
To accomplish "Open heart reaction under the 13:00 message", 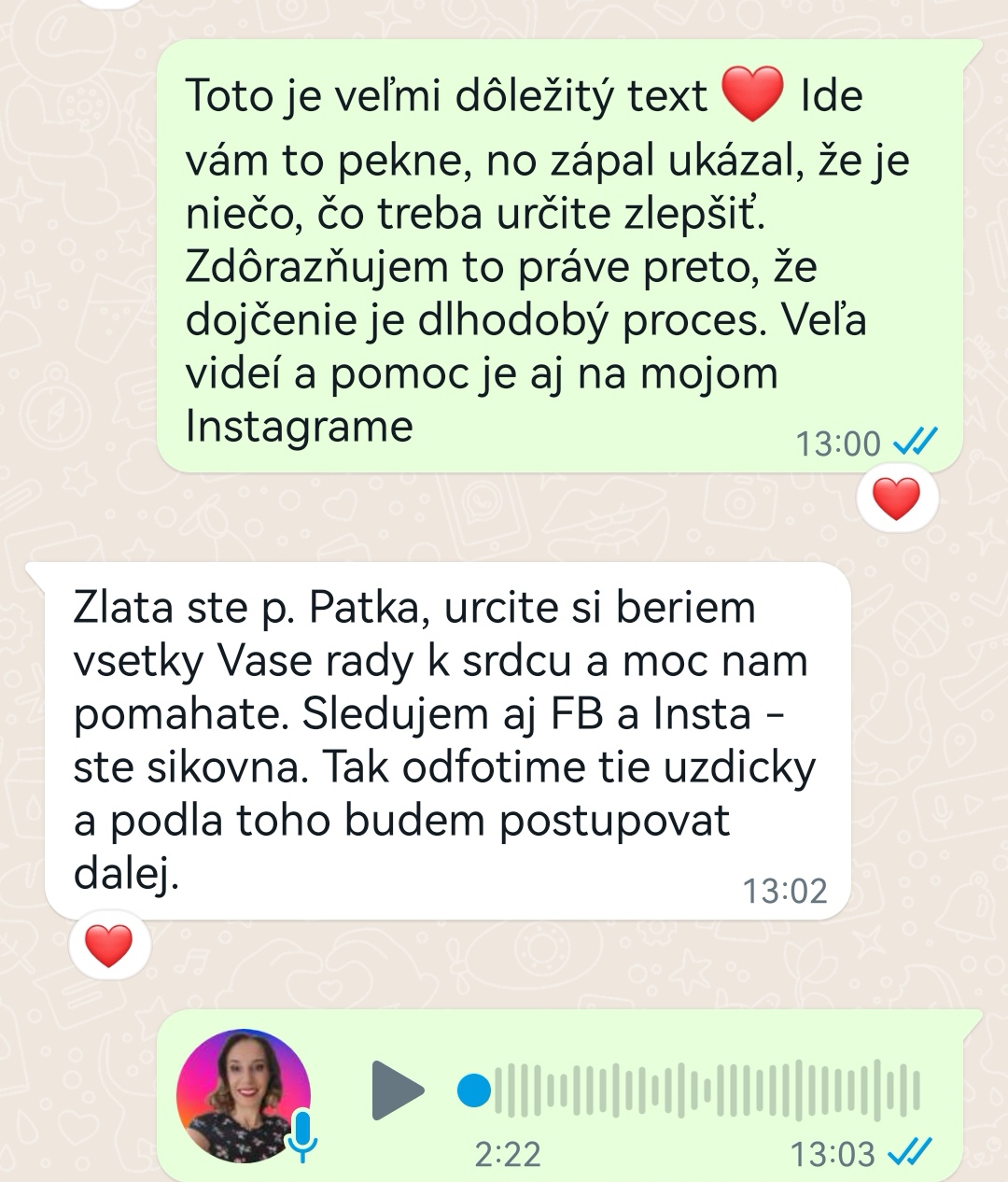I will click(x=896, y=498).
